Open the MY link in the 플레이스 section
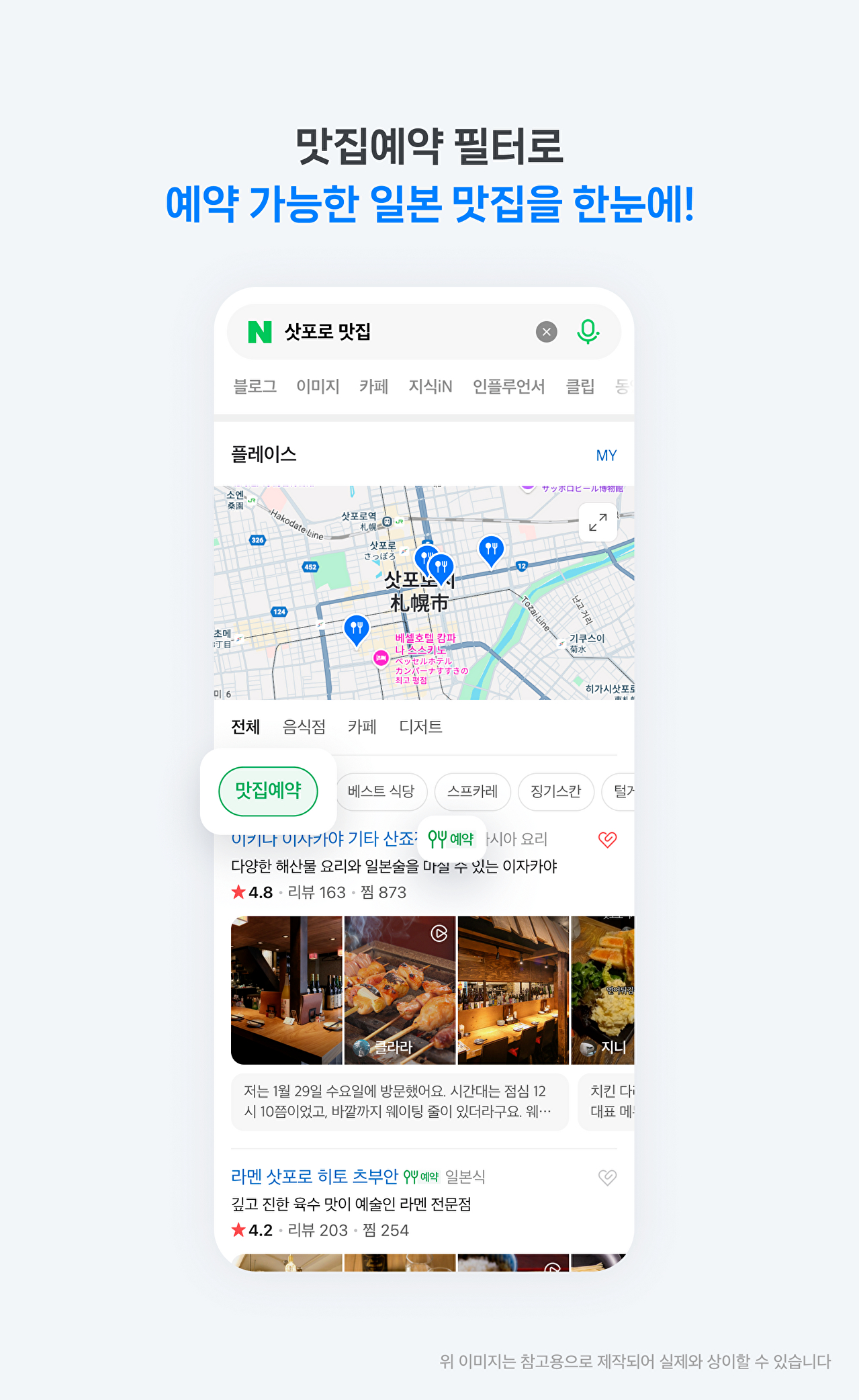859x1400 pixels. (607, 455)
